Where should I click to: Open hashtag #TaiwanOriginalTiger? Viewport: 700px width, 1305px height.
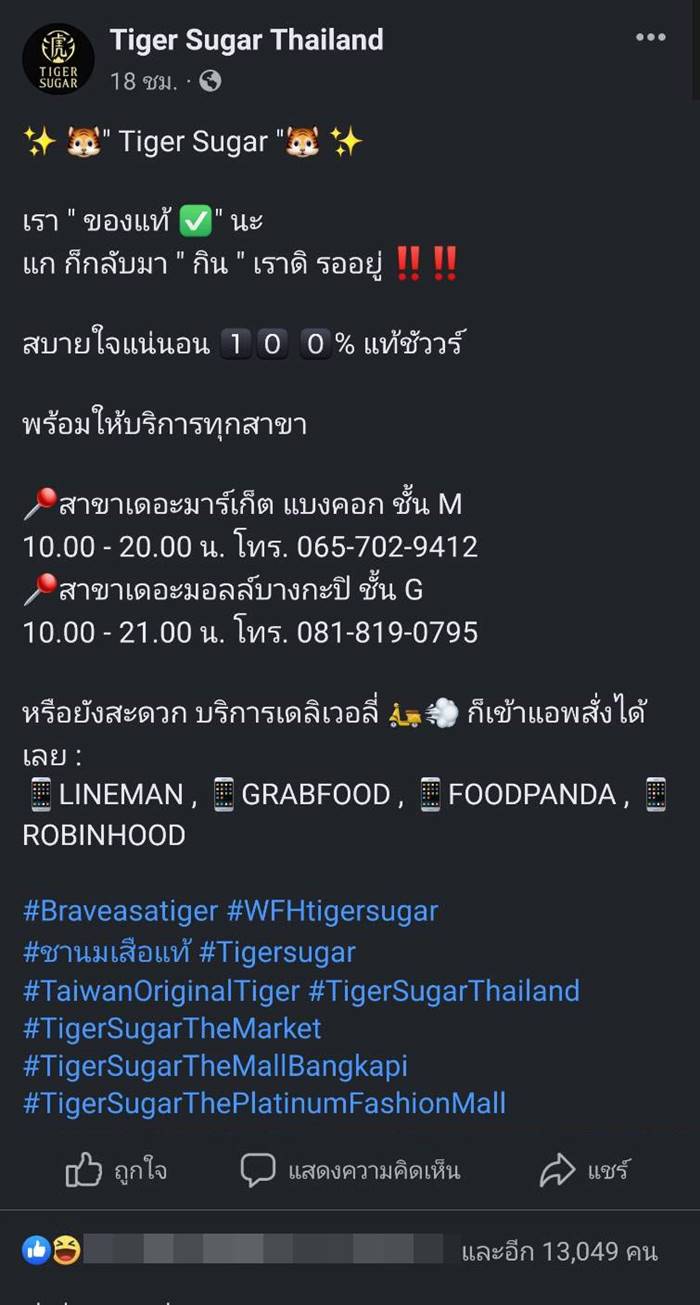[x=161, y=991]
